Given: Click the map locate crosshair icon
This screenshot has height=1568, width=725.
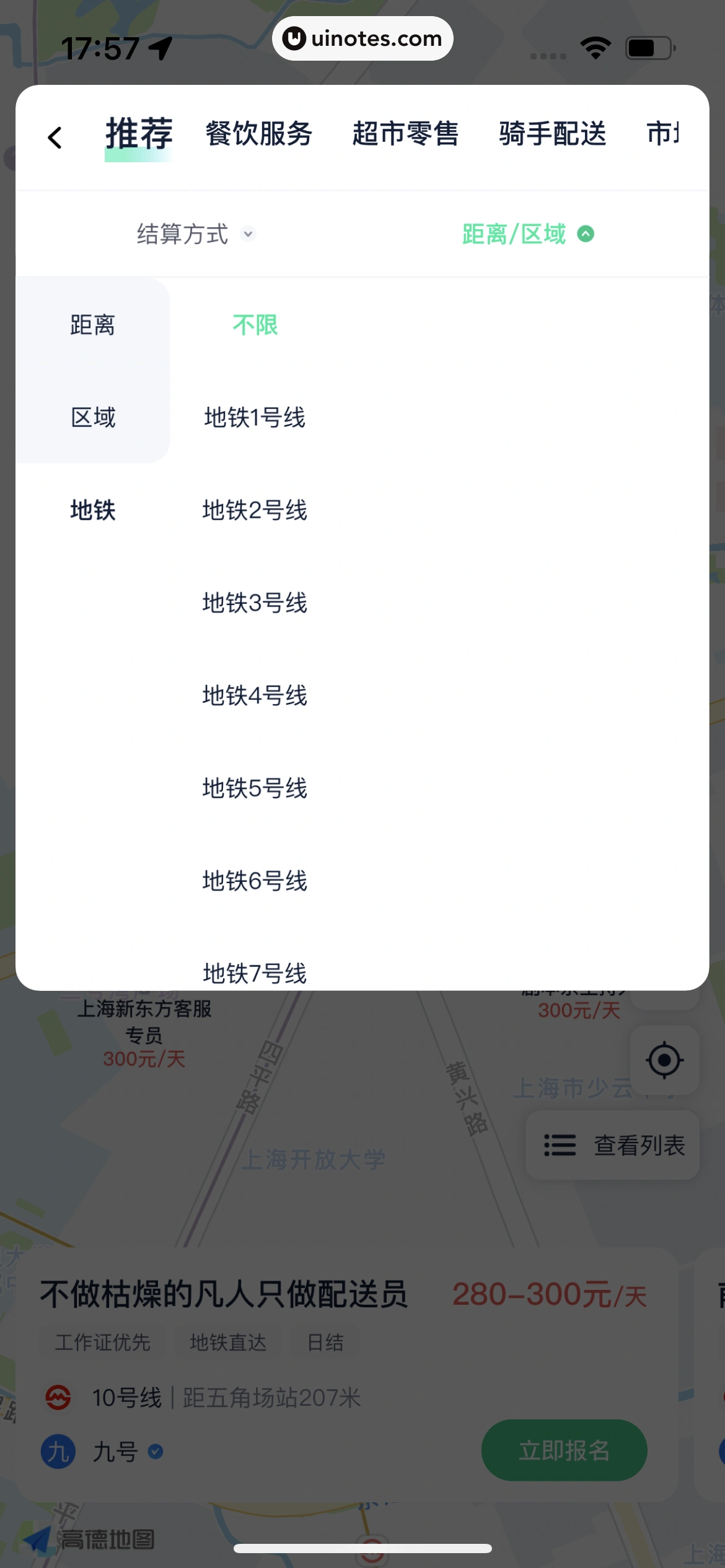Looking at the screenshot, I should click(x=664, y=1060).
